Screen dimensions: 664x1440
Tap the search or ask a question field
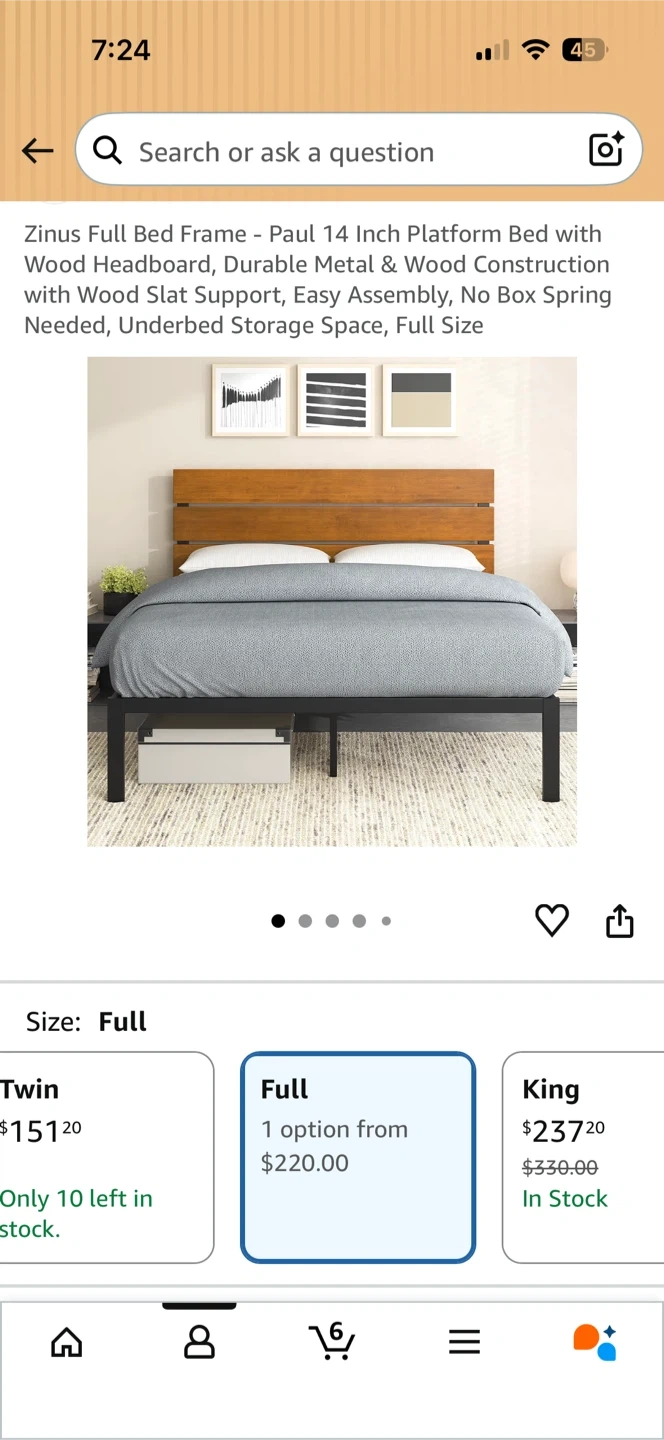tap(340, 152)
